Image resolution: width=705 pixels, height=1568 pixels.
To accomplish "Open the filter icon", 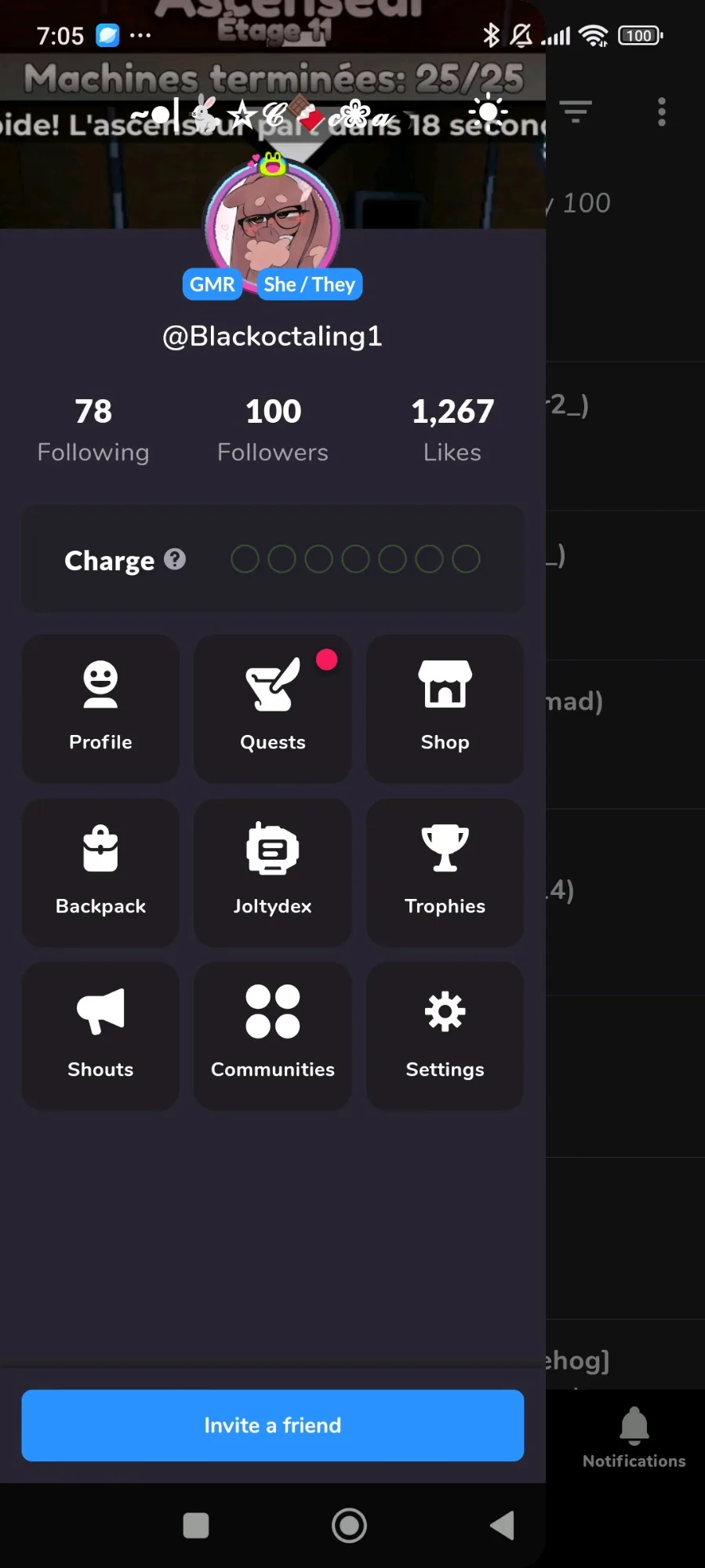I will coord(576,111).
